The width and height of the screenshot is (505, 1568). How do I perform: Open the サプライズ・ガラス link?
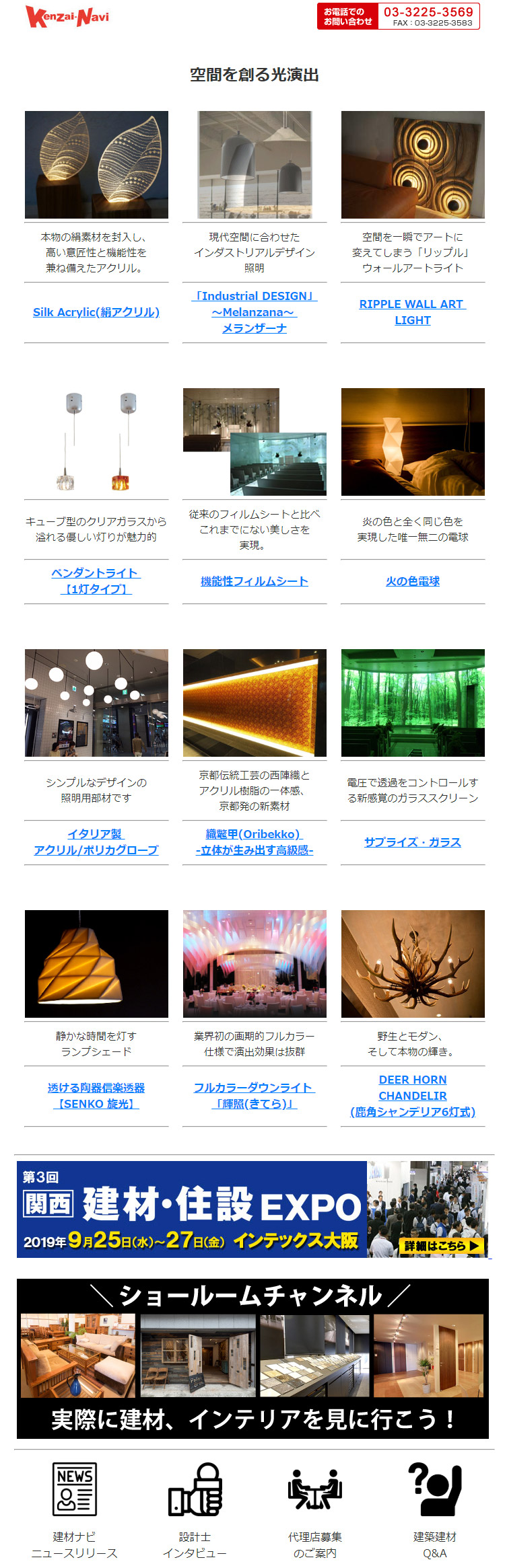pyautogui.click(x=413, y=842)
